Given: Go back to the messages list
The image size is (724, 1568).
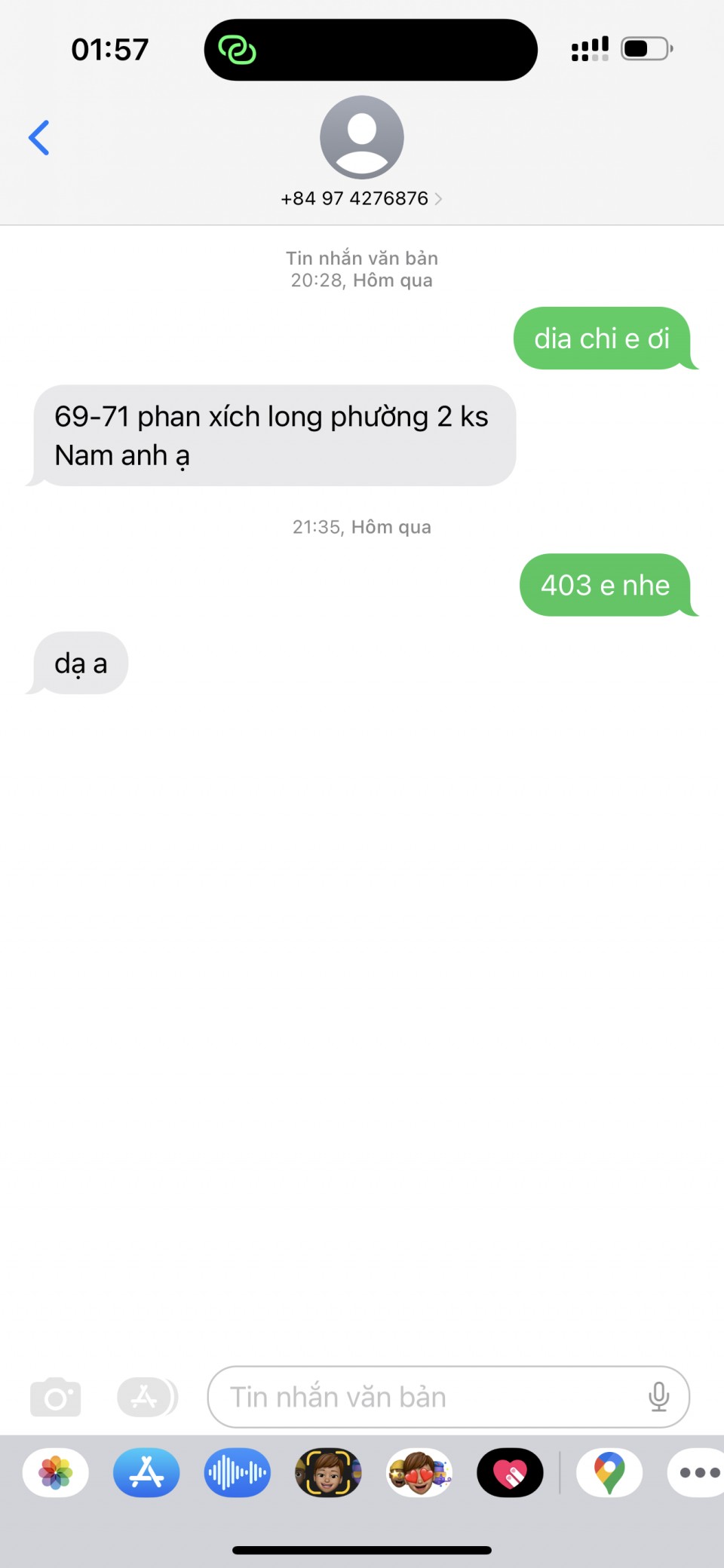Looking at the screenshot, I should (x=39, y=138).
